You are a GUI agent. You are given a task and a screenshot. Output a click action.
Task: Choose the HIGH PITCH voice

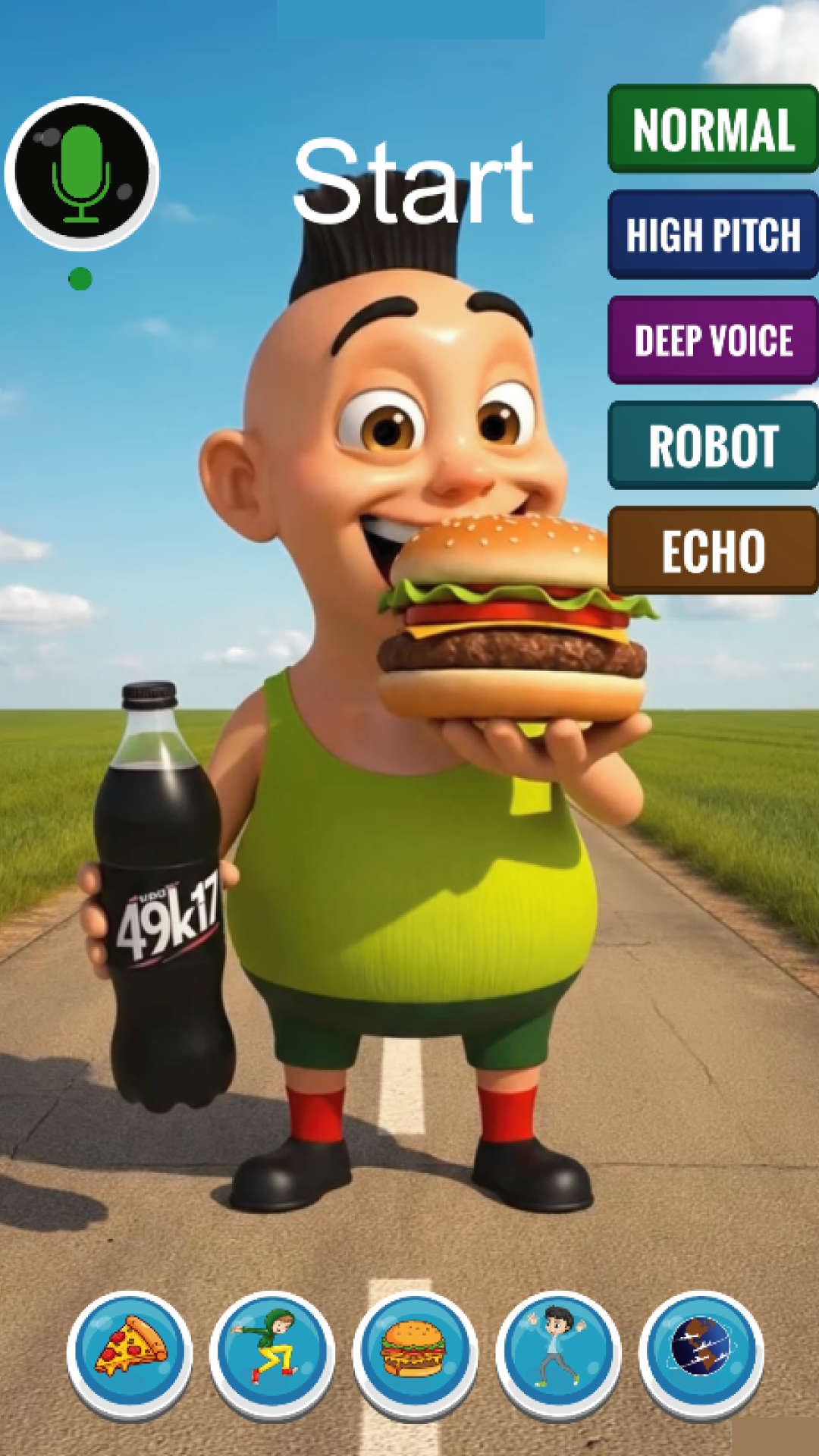(714, 236)
